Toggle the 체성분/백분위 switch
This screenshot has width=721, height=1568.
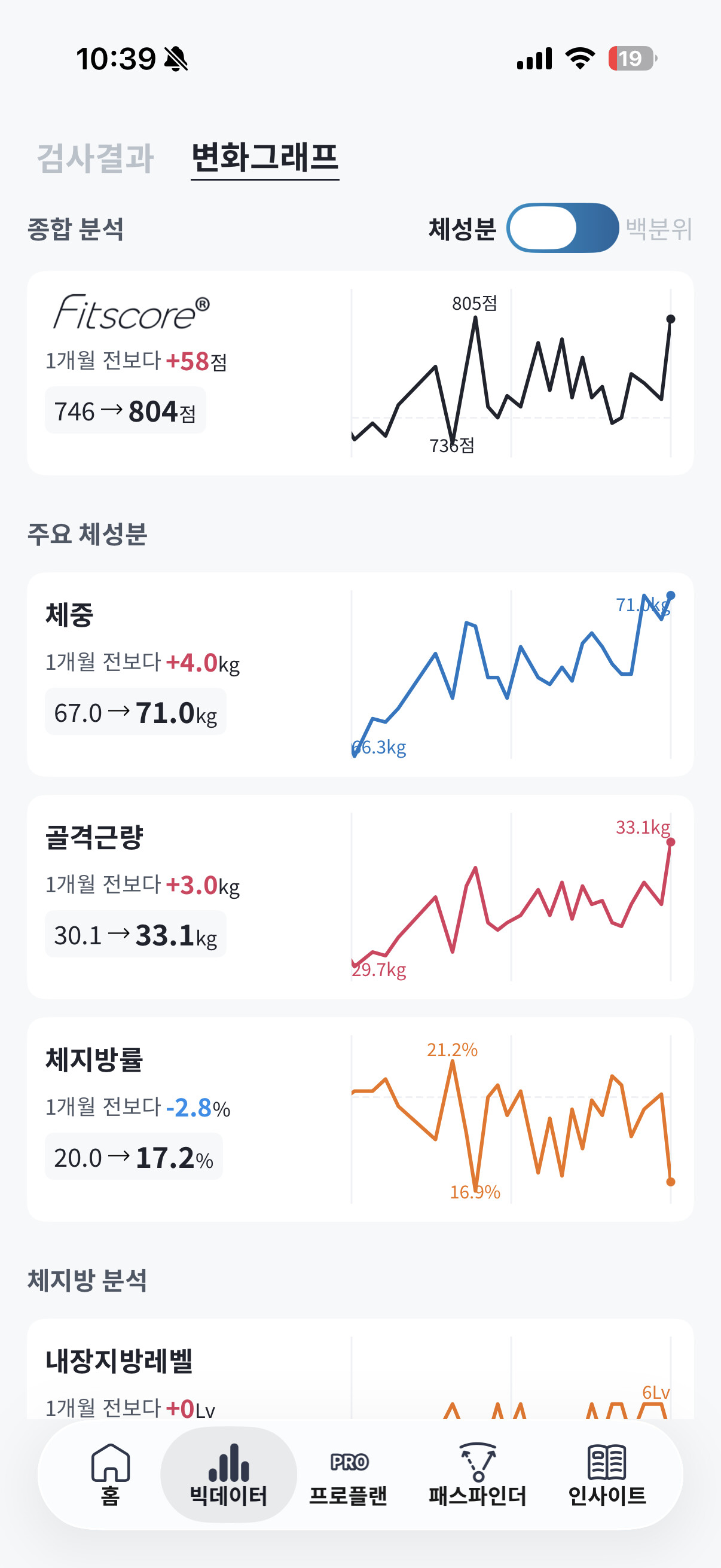562,228
